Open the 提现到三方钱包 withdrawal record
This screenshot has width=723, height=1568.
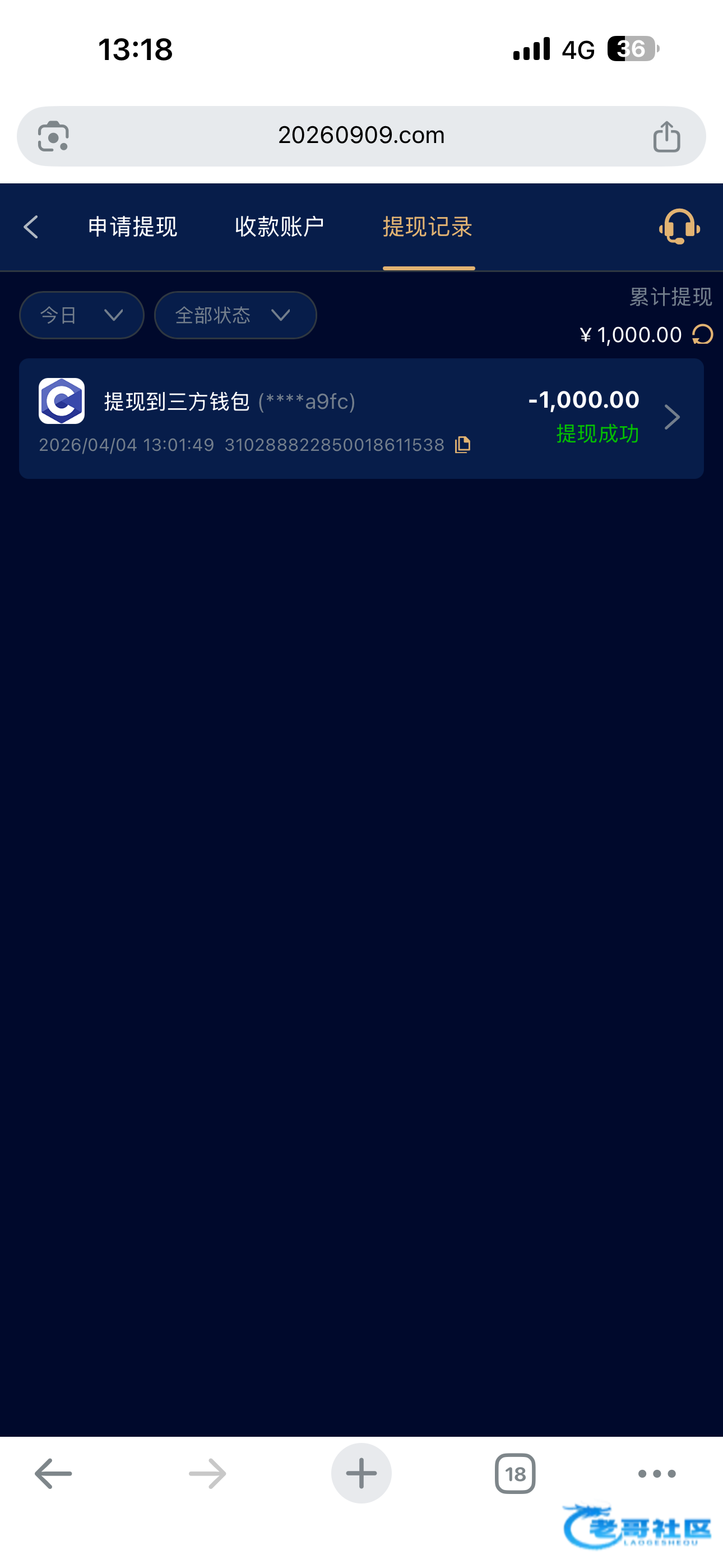coord(361,418)
